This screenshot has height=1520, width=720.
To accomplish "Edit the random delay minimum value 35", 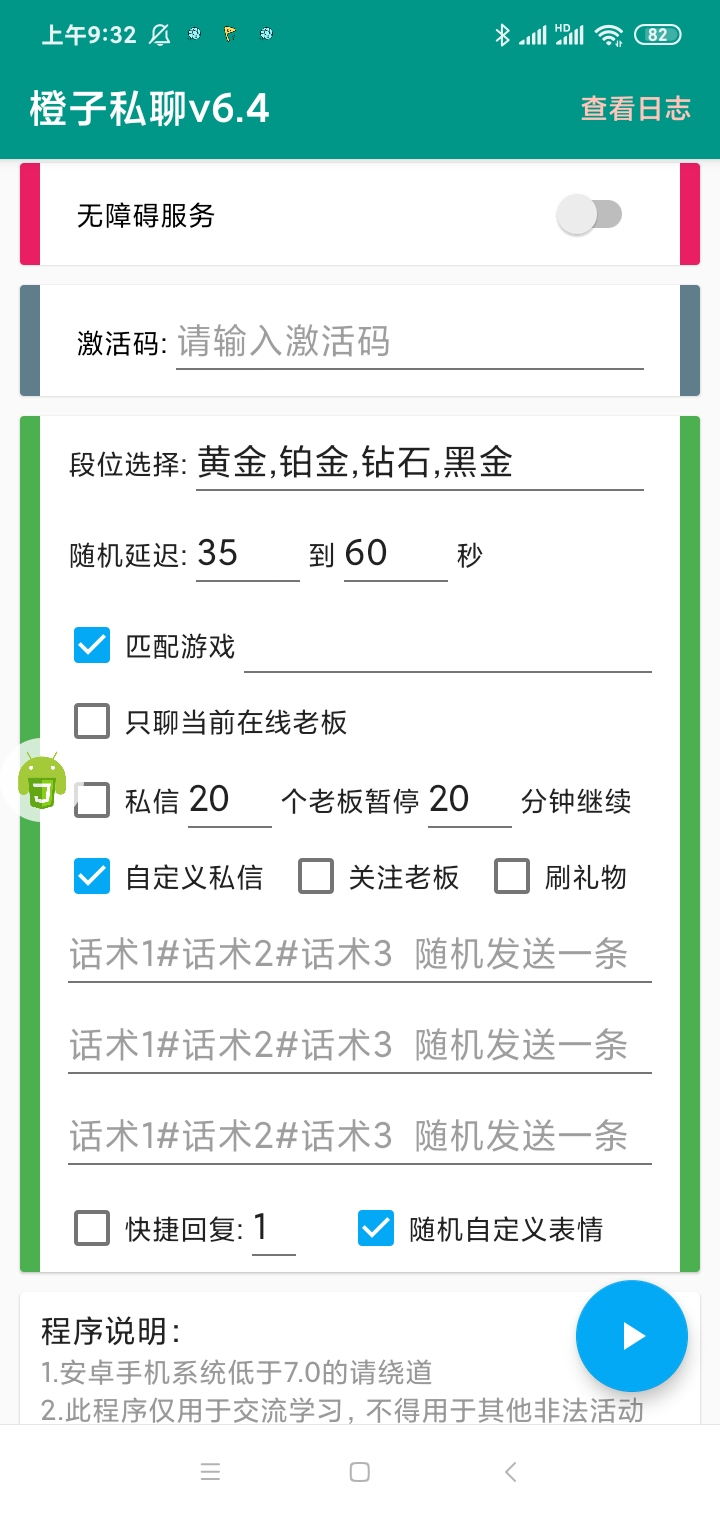I will pyautogui.click(x=246, y=553).
